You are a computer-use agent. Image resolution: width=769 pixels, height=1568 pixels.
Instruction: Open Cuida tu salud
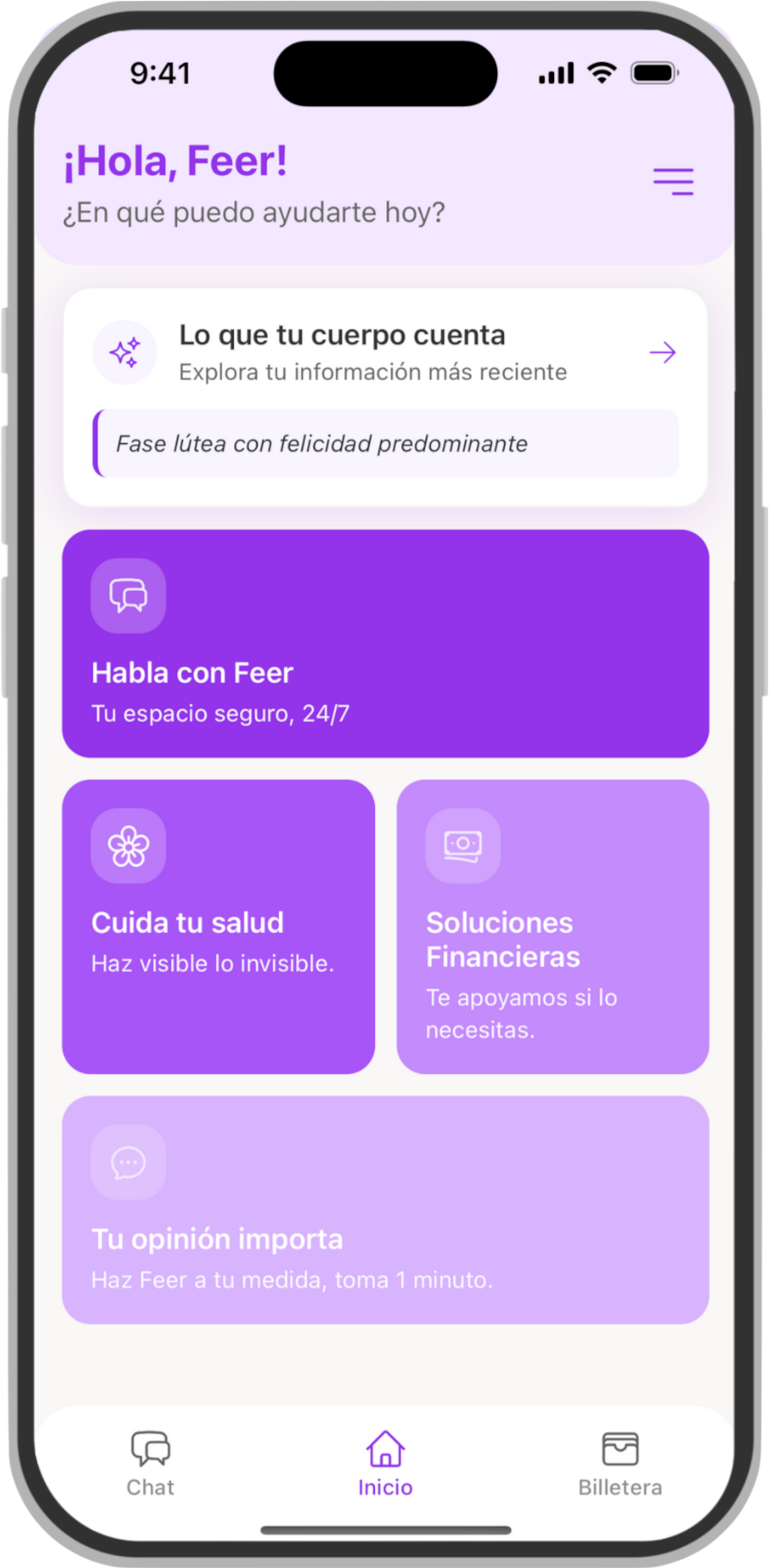point(218,926)
